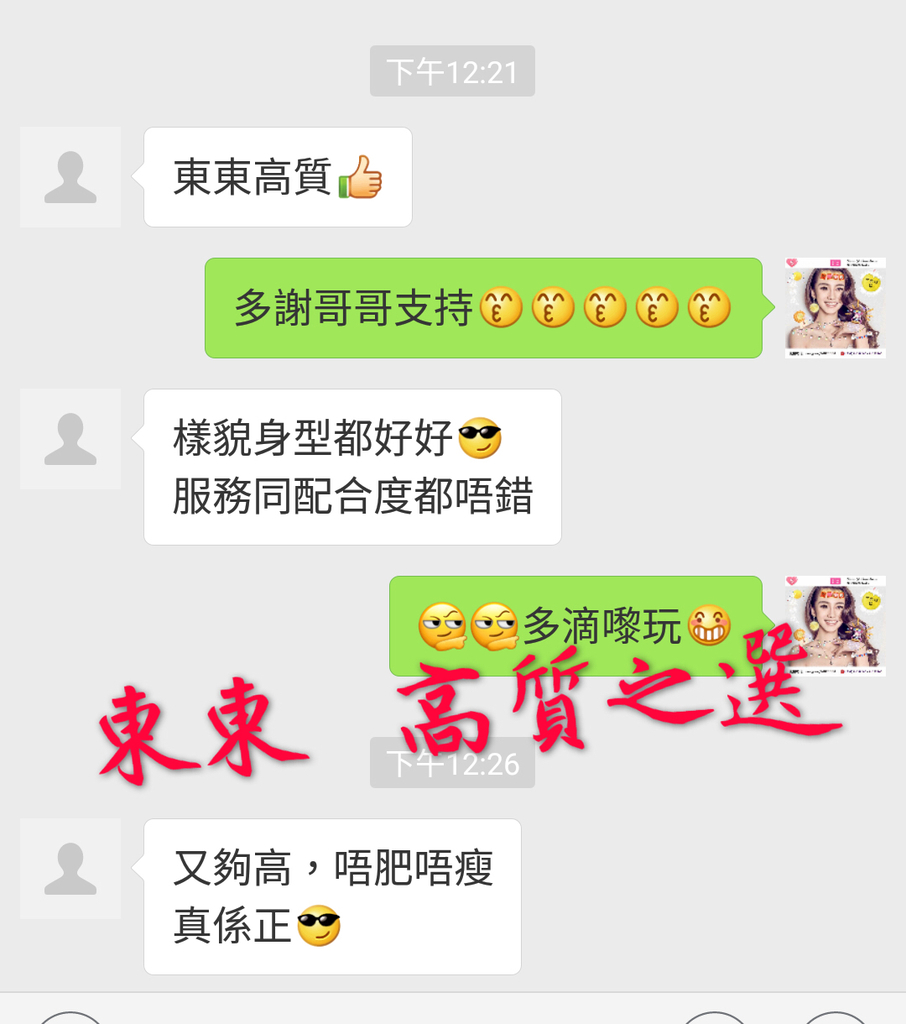
Task: View the profile picture beside "多謝哥哥支持"
Action: (835, 308)
